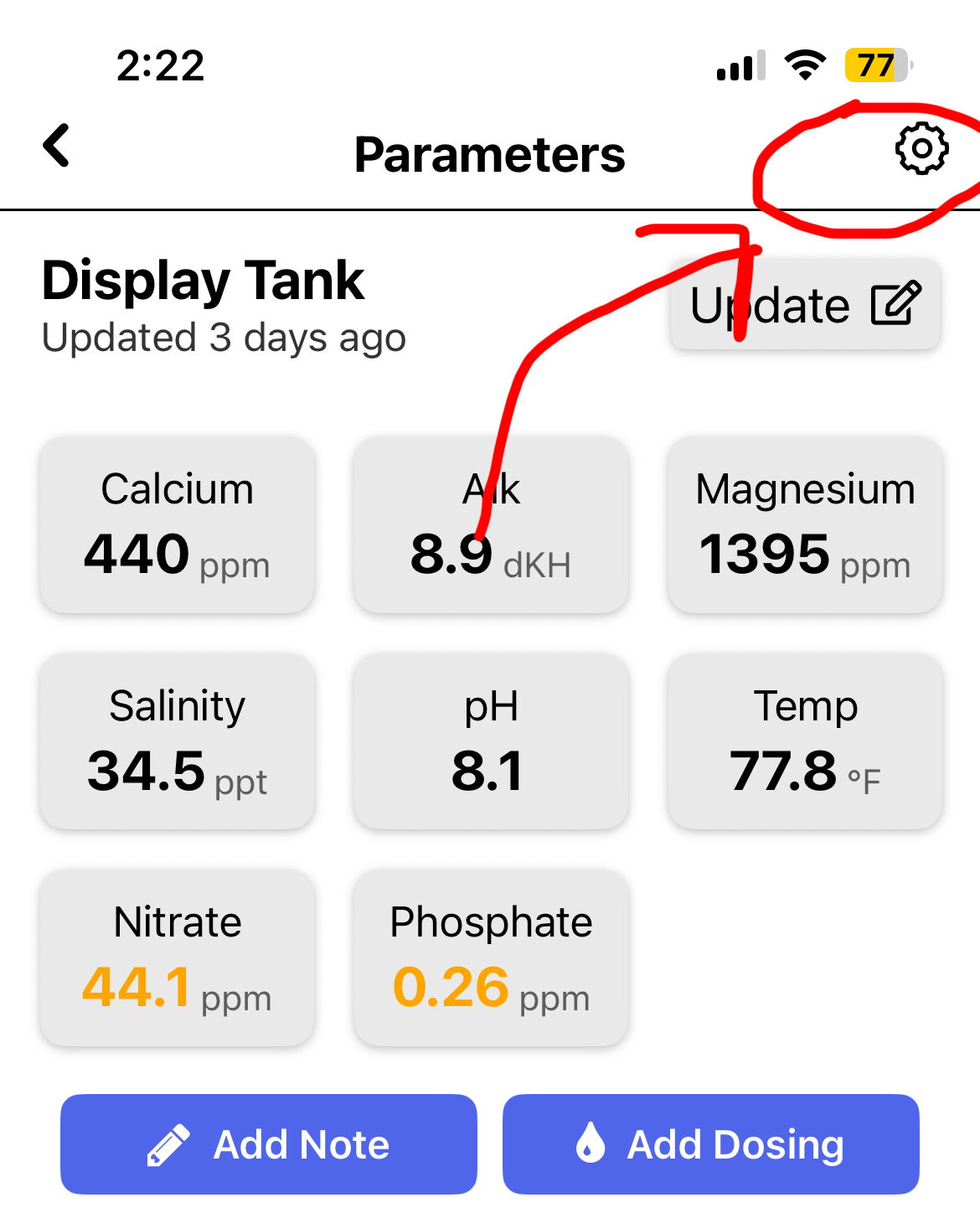The width and height of the screenshot is (980, 1213).
Task: Open the Salinity 34.5 ppt card
Action: 178,742
